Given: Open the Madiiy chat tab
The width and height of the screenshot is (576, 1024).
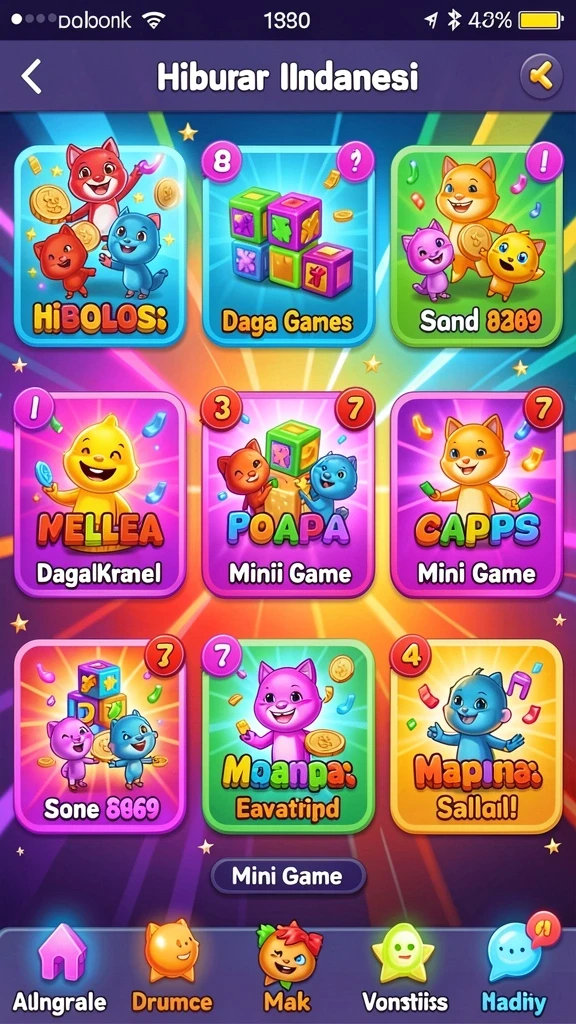Looking at the screenshot, I should point(516,968).
